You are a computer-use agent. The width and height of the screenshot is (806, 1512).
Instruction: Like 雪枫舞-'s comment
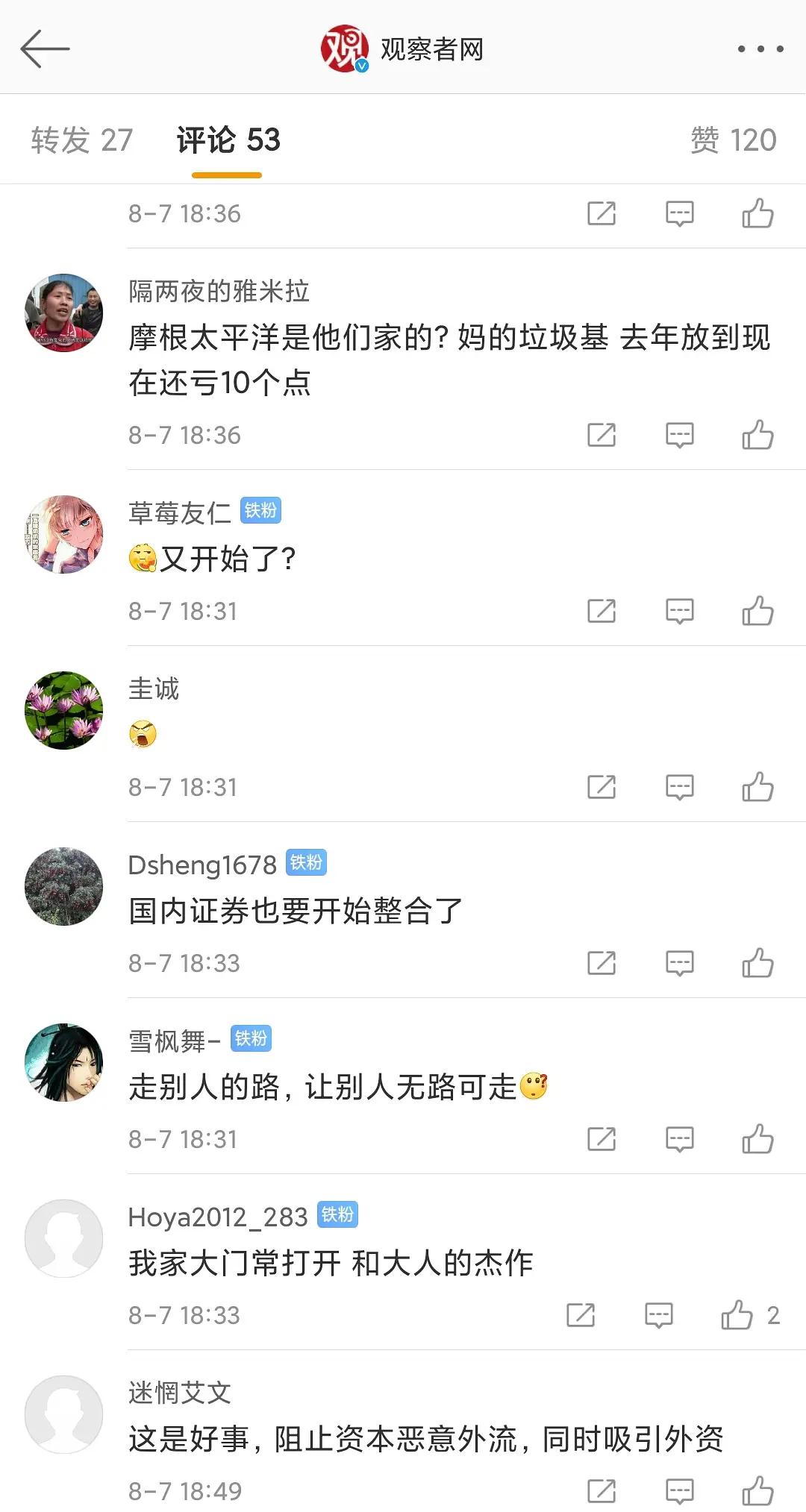coord(757,1139)
